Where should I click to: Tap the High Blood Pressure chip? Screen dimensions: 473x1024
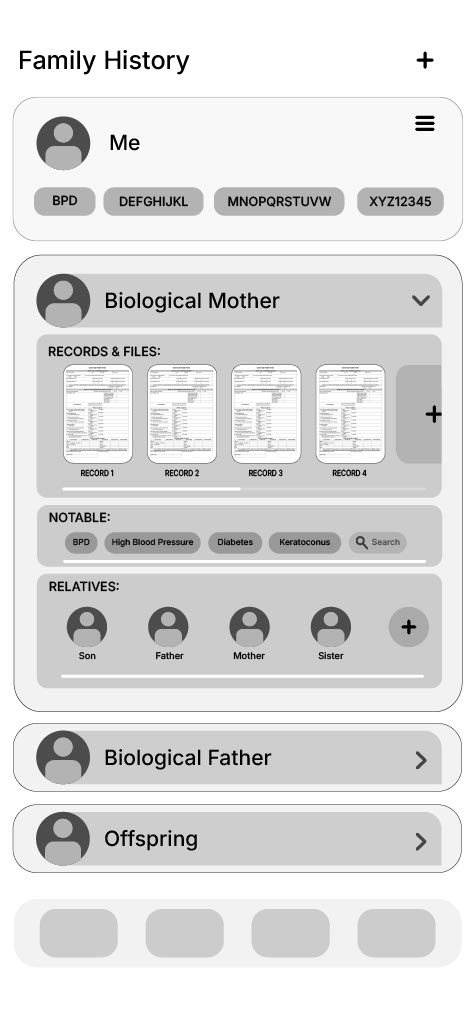(152, 543)
